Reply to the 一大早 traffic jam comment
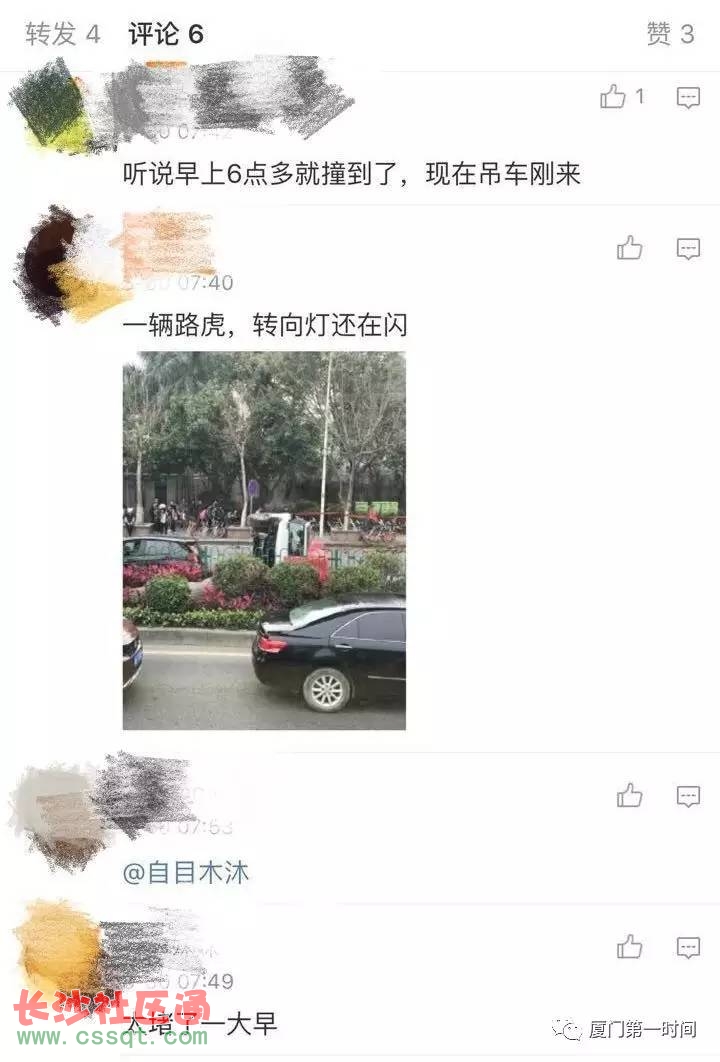The width and height of the screenshot is (720, 1062). (x=688, y=947)
